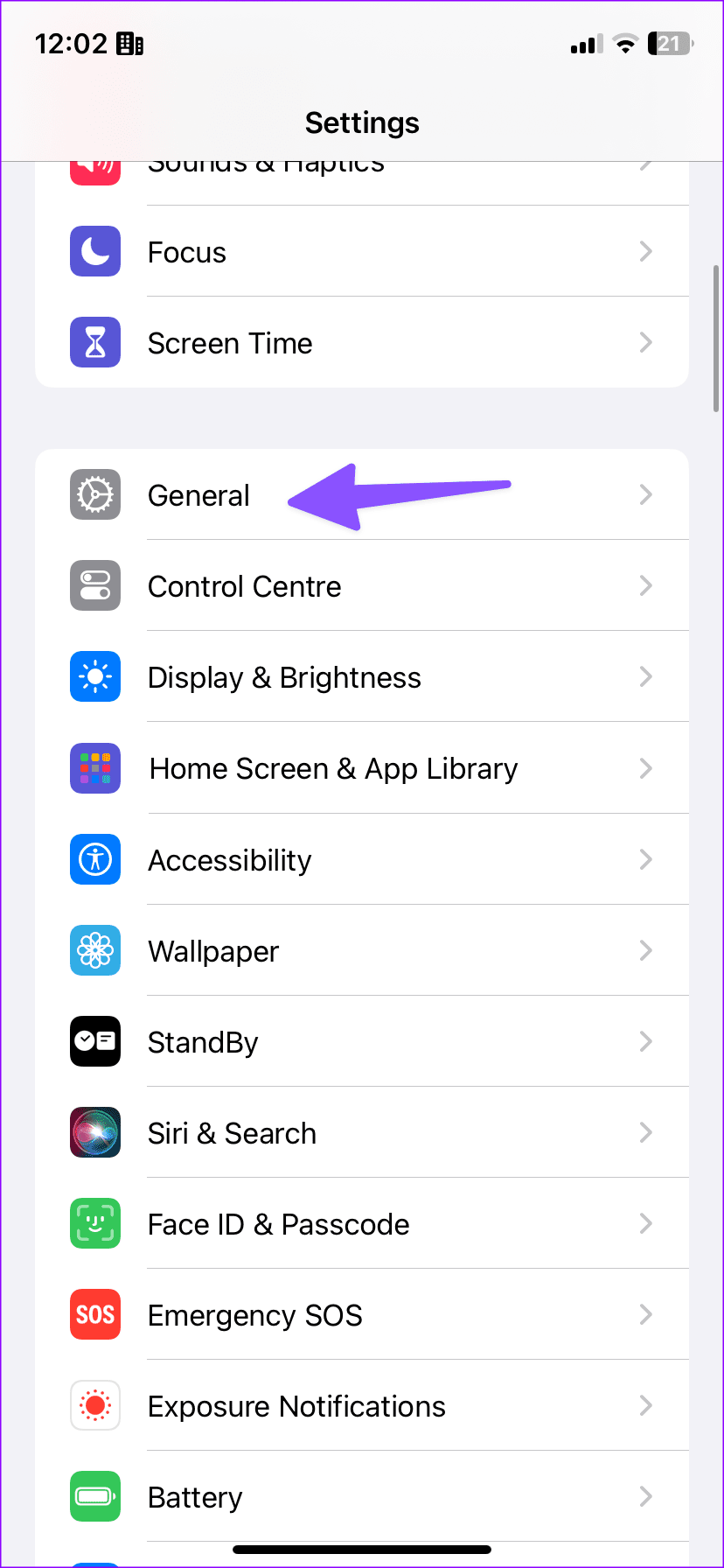The height and width of the screenshot is (1568, 724).
Task: Tap the Siri & Search orb icon
Action: pos(94,1132)
